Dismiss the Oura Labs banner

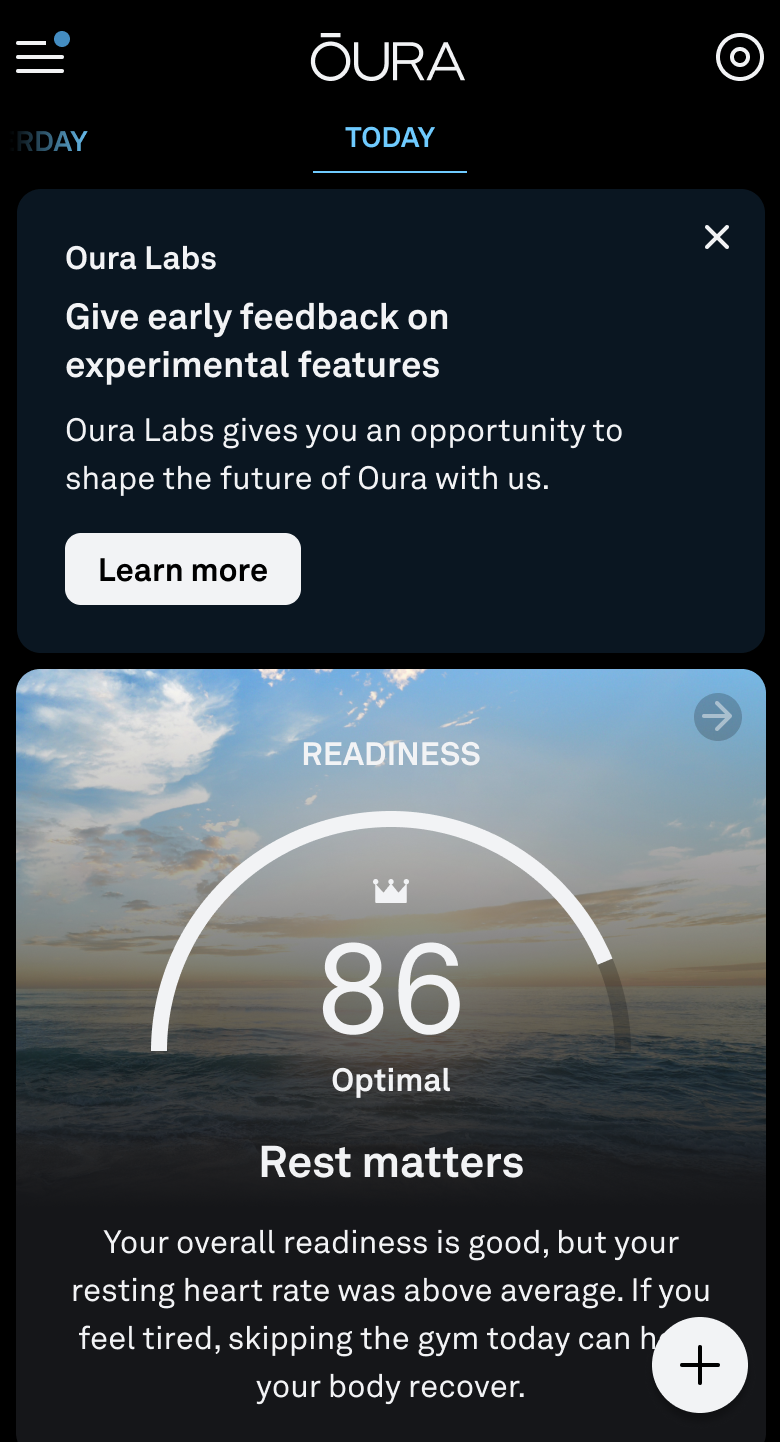click(717, 237)
